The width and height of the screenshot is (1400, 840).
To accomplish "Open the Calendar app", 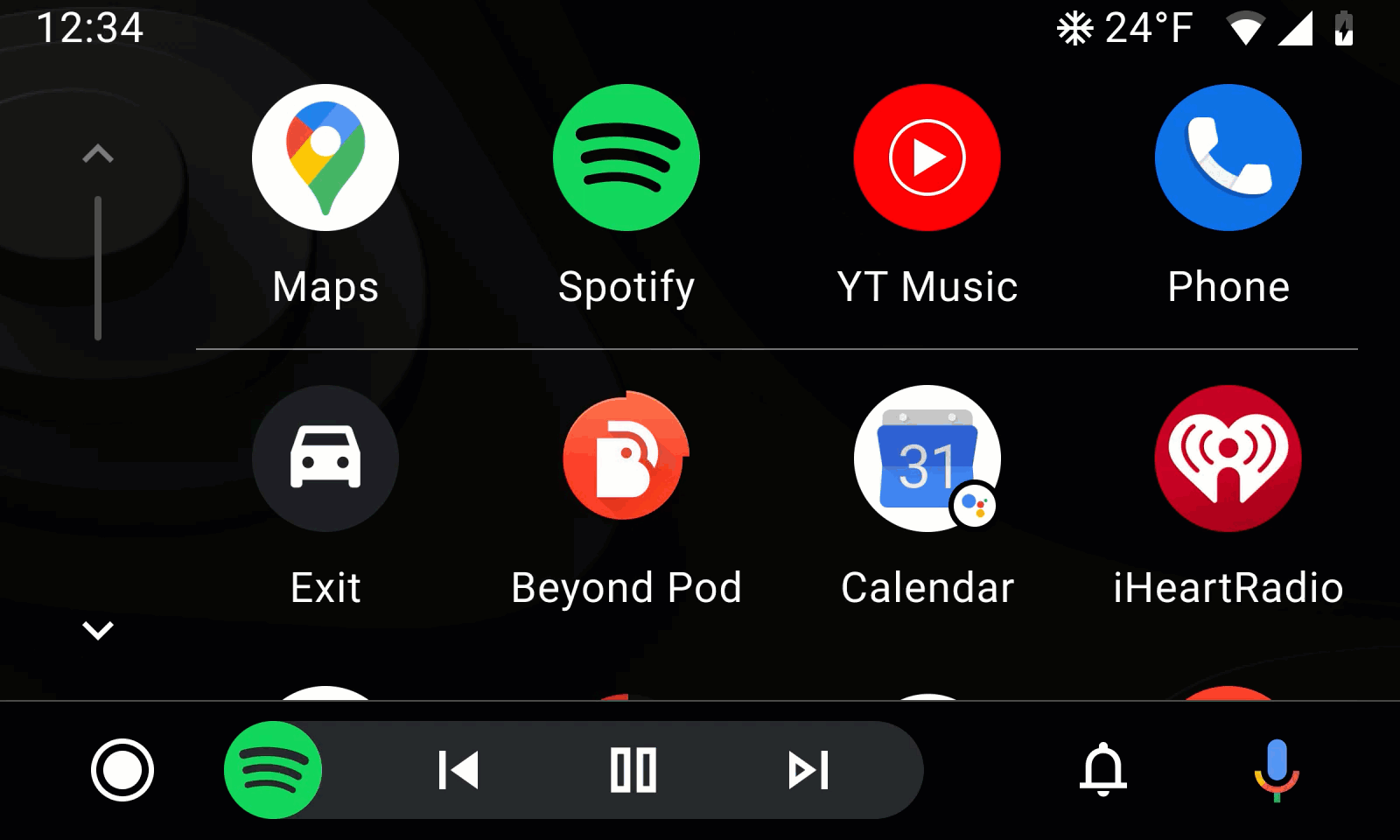I will (927, 458).
